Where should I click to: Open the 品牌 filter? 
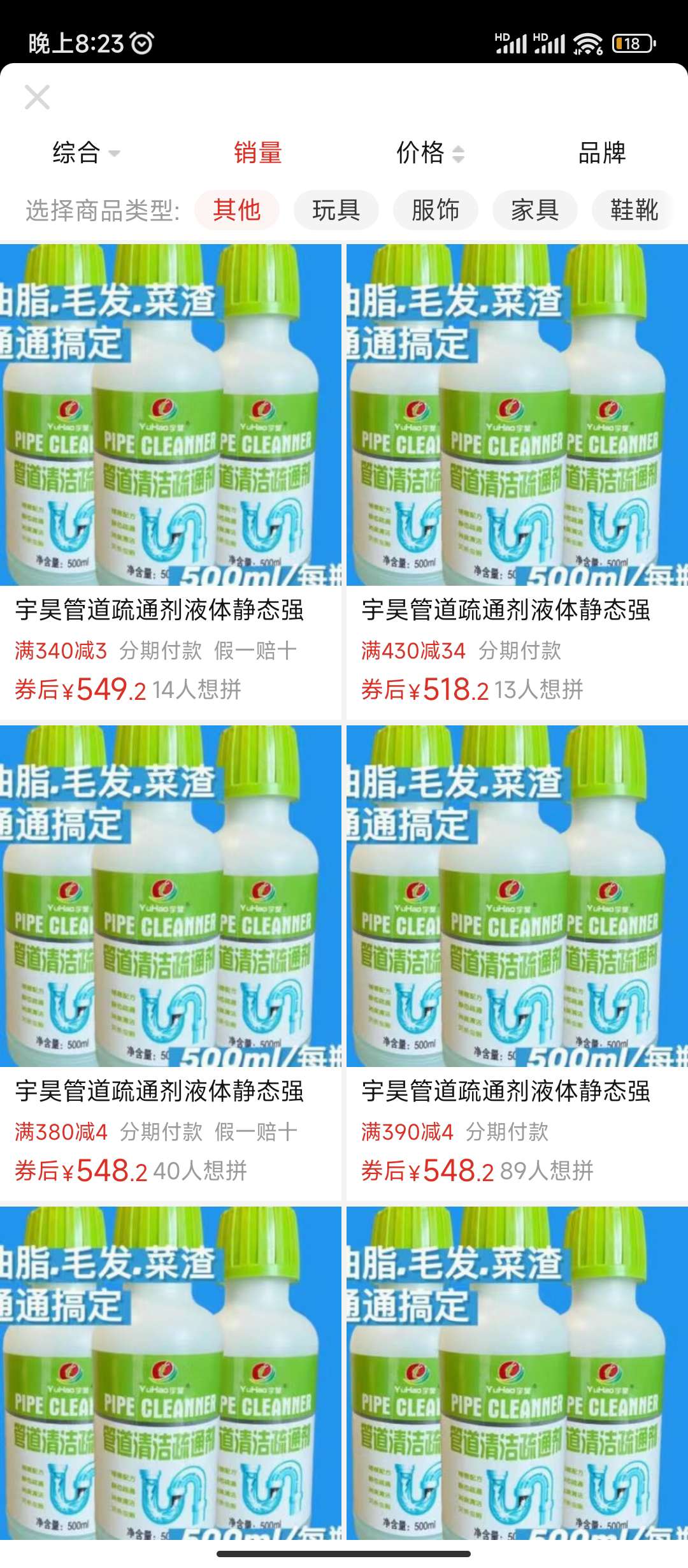point(601,153)
